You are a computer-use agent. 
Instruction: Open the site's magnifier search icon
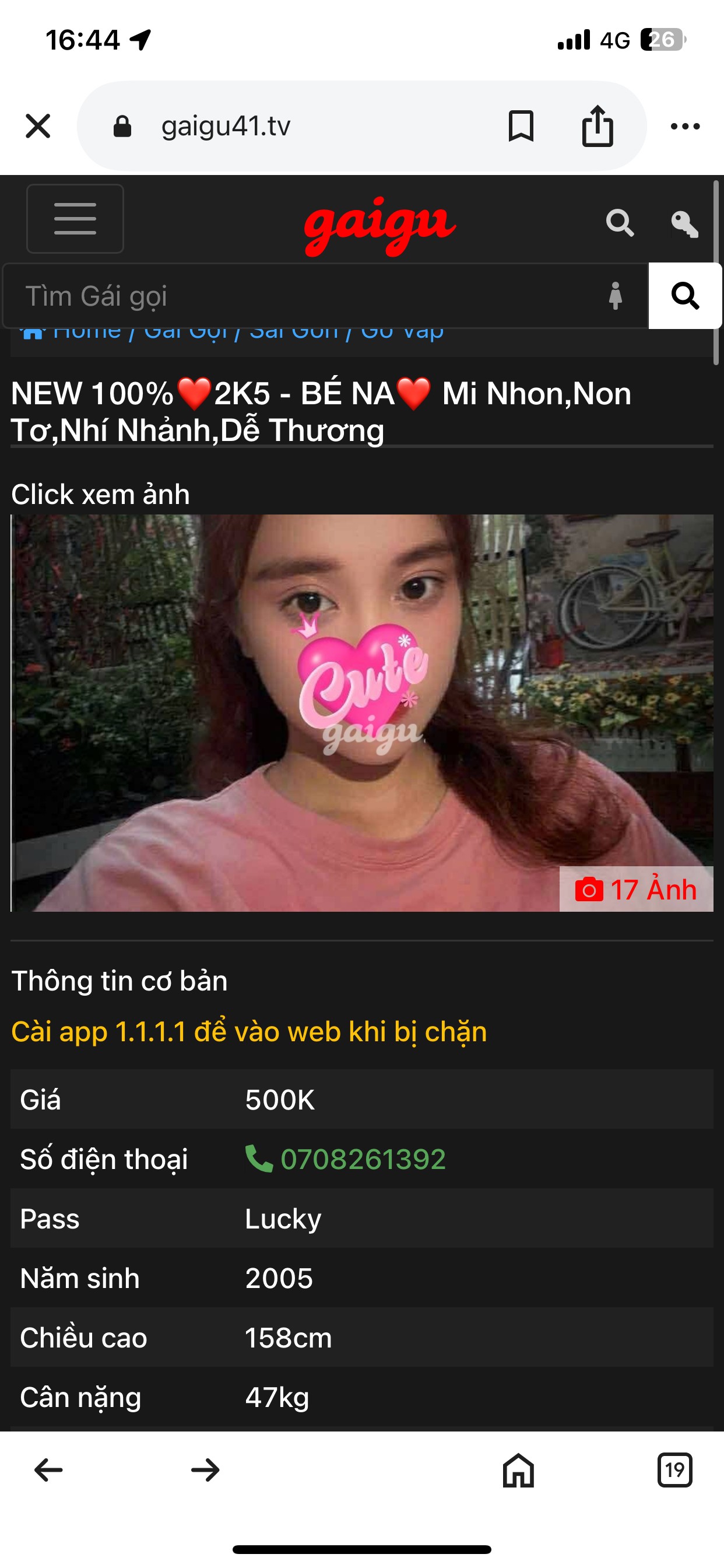(x=620, y=223)
